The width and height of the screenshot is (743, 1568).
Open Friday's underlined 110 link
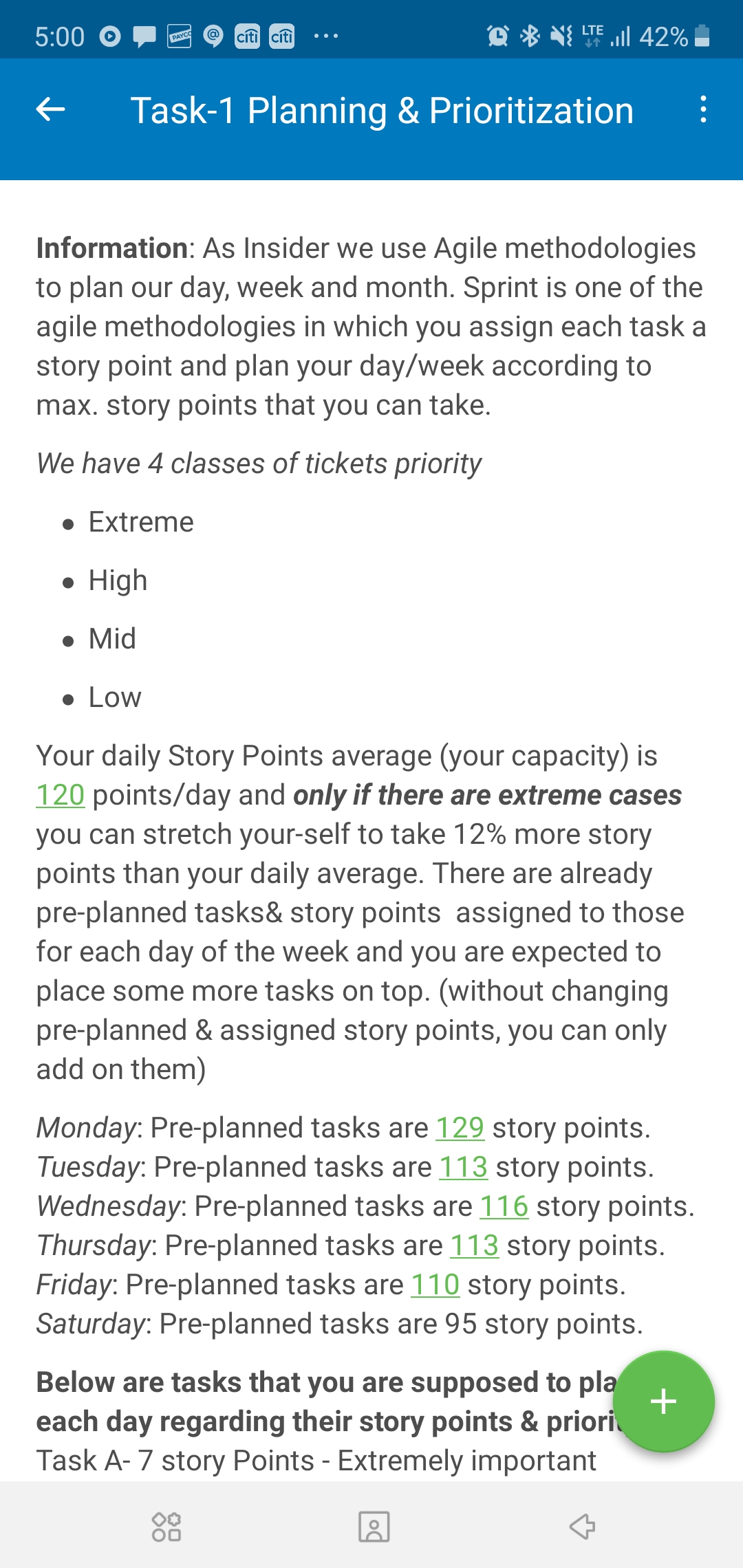tap(435, 1285)
